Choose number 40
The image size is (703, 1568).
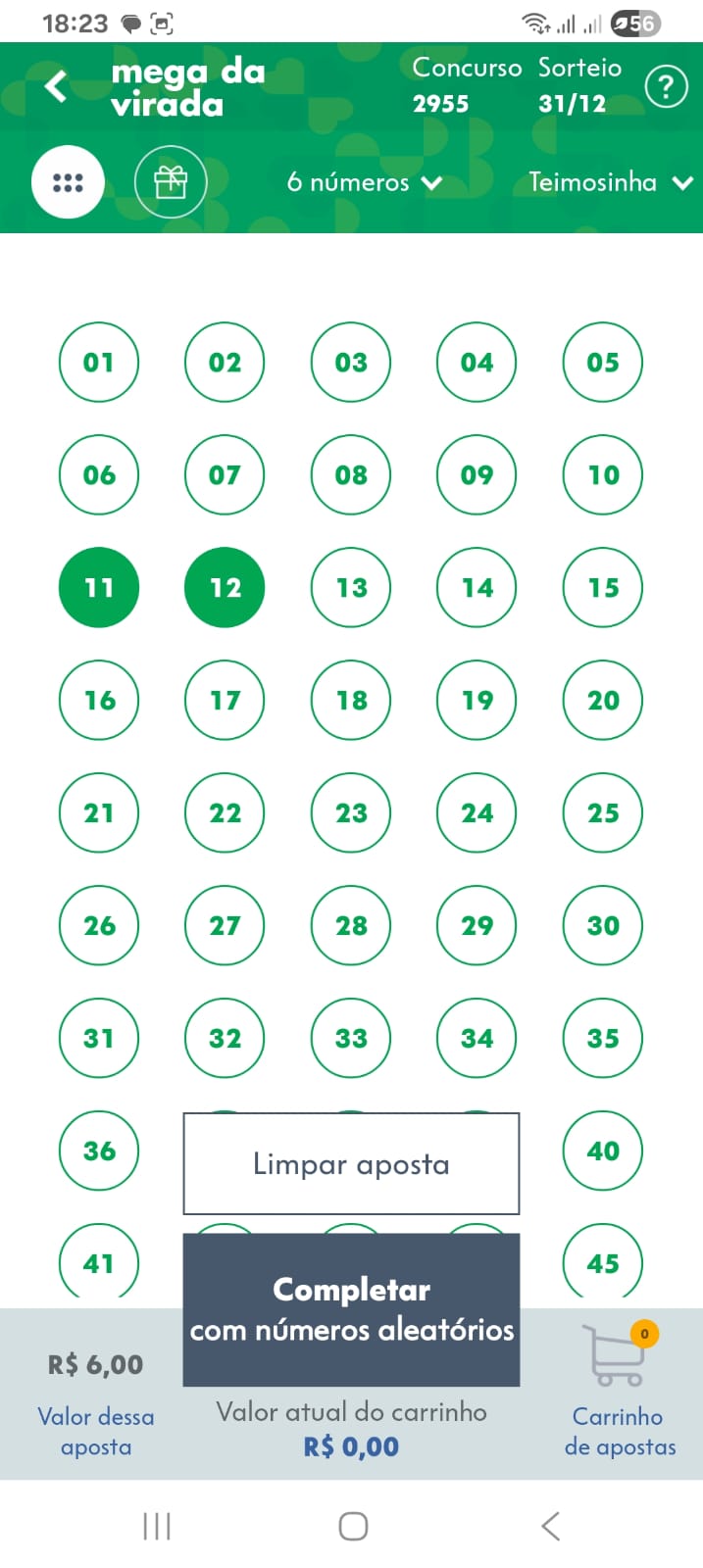(603, 1151)
